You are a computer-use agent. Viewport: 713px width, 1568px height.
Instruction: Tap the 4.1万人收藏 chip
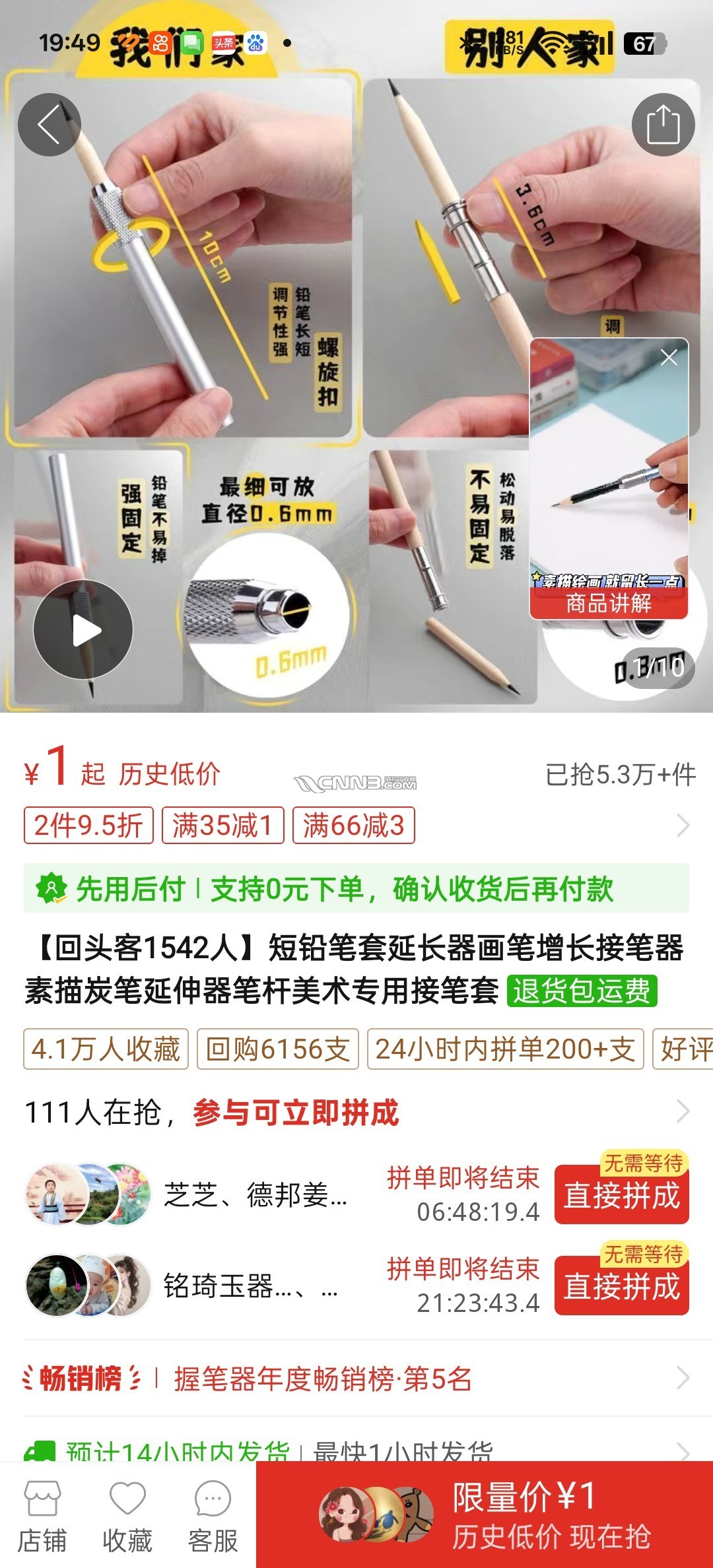coord(106,1049)
